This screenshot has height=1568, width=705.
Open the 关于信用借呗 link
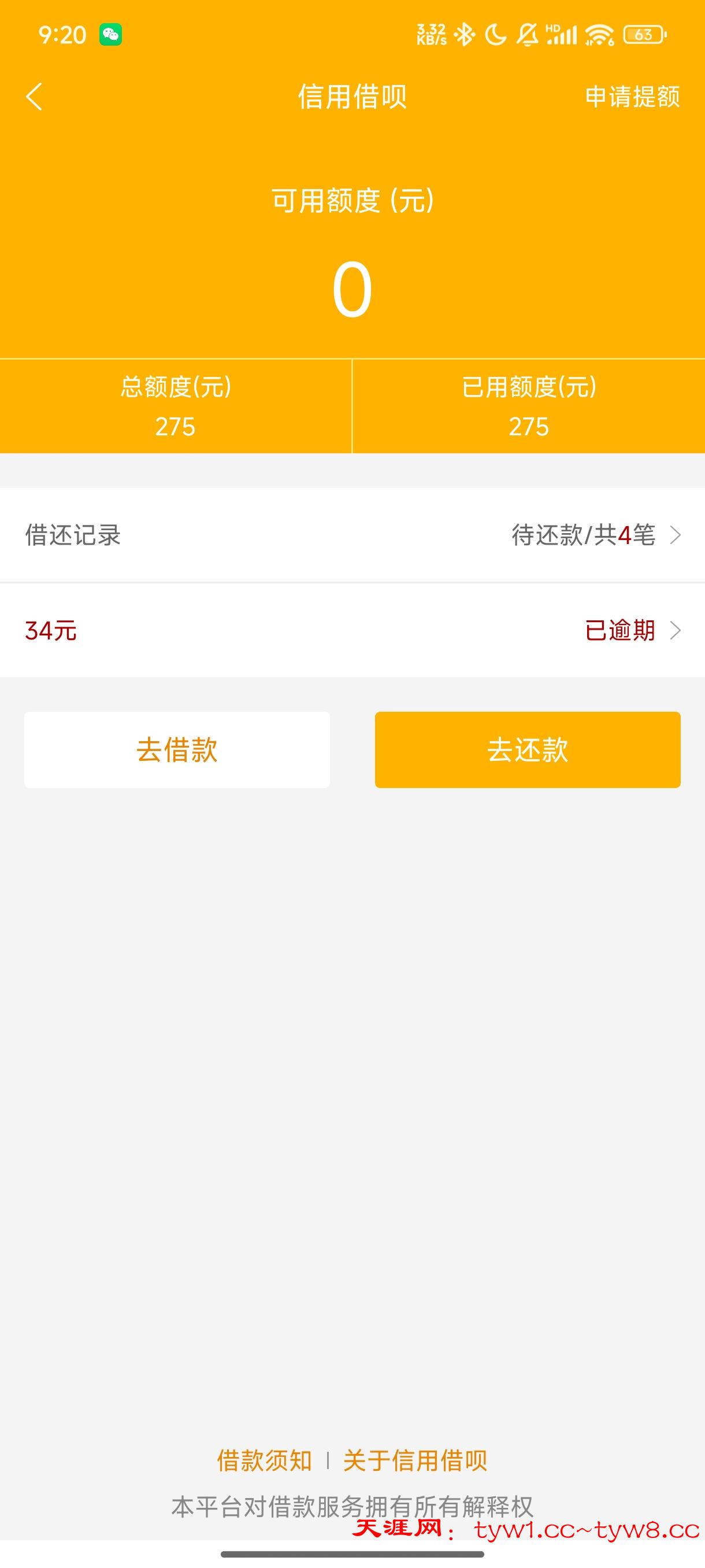click(x=415, y=1461)
